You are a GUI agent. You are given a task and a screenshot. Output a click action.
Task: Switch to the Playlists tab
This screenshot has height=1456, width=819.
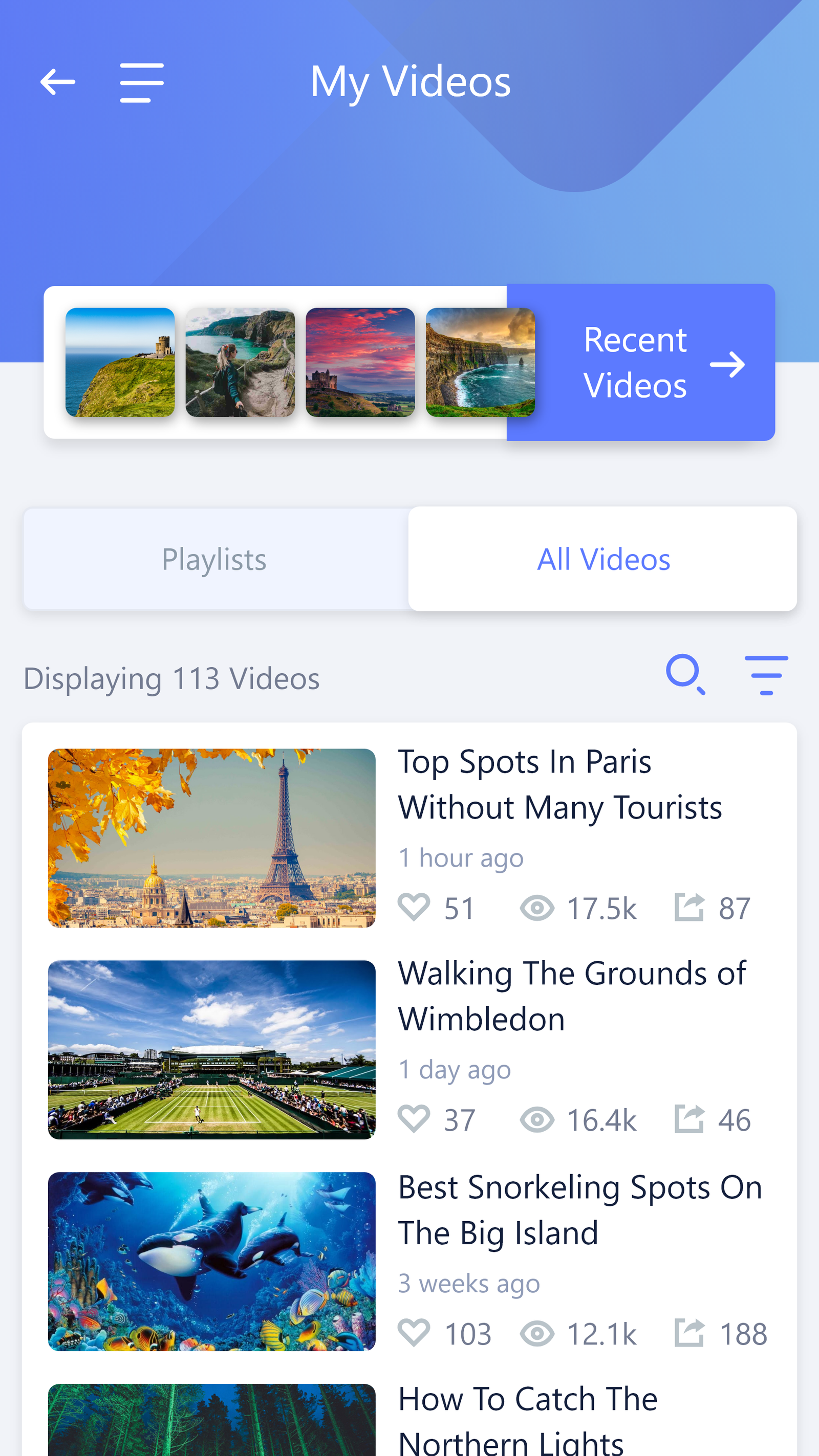(x=215, y=559)
